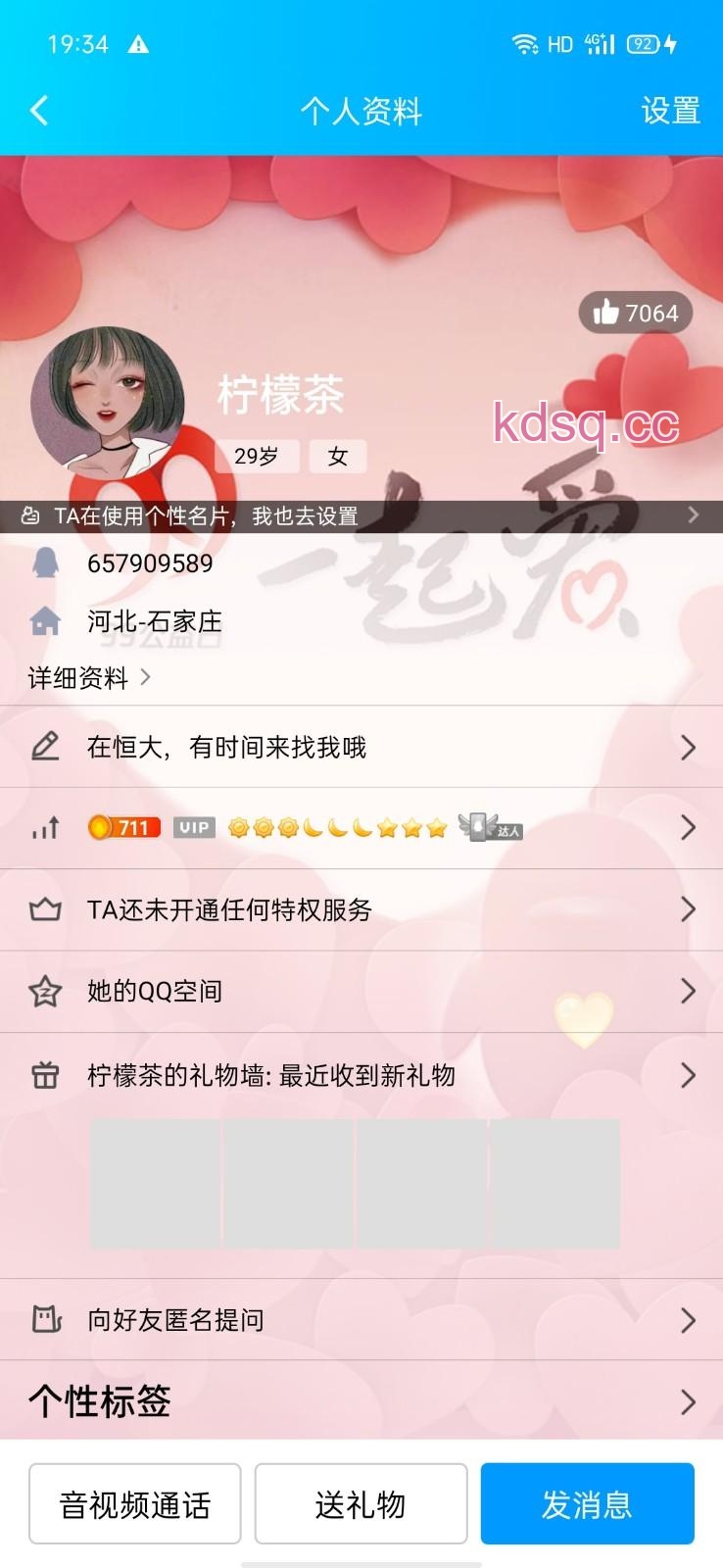Select 向好友匿名提问
This screenshot has width=723, height=1568.
click(x=361, y=1320)
